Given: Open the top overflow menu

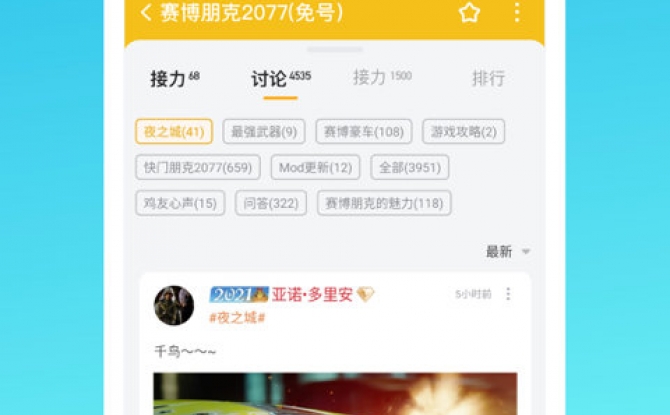Looking at the screenshot, I should pyautogui.click(x=517, y=13).
